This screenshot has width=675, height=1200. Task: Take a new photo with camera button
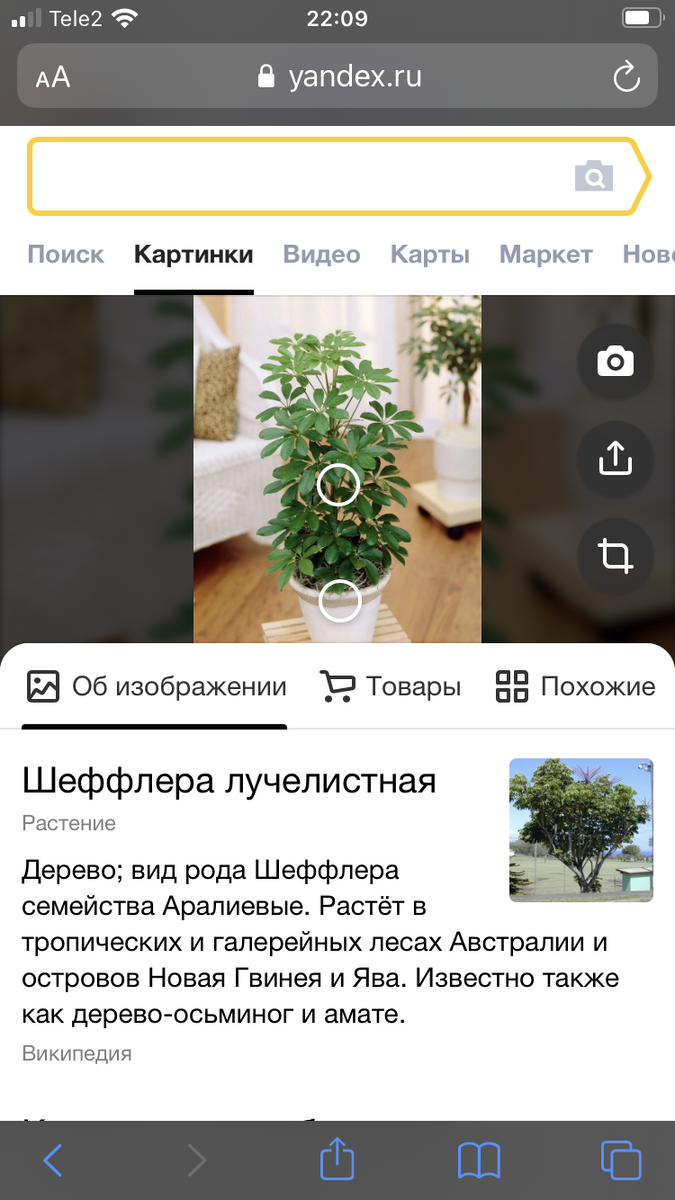click(x=615, y=362)
